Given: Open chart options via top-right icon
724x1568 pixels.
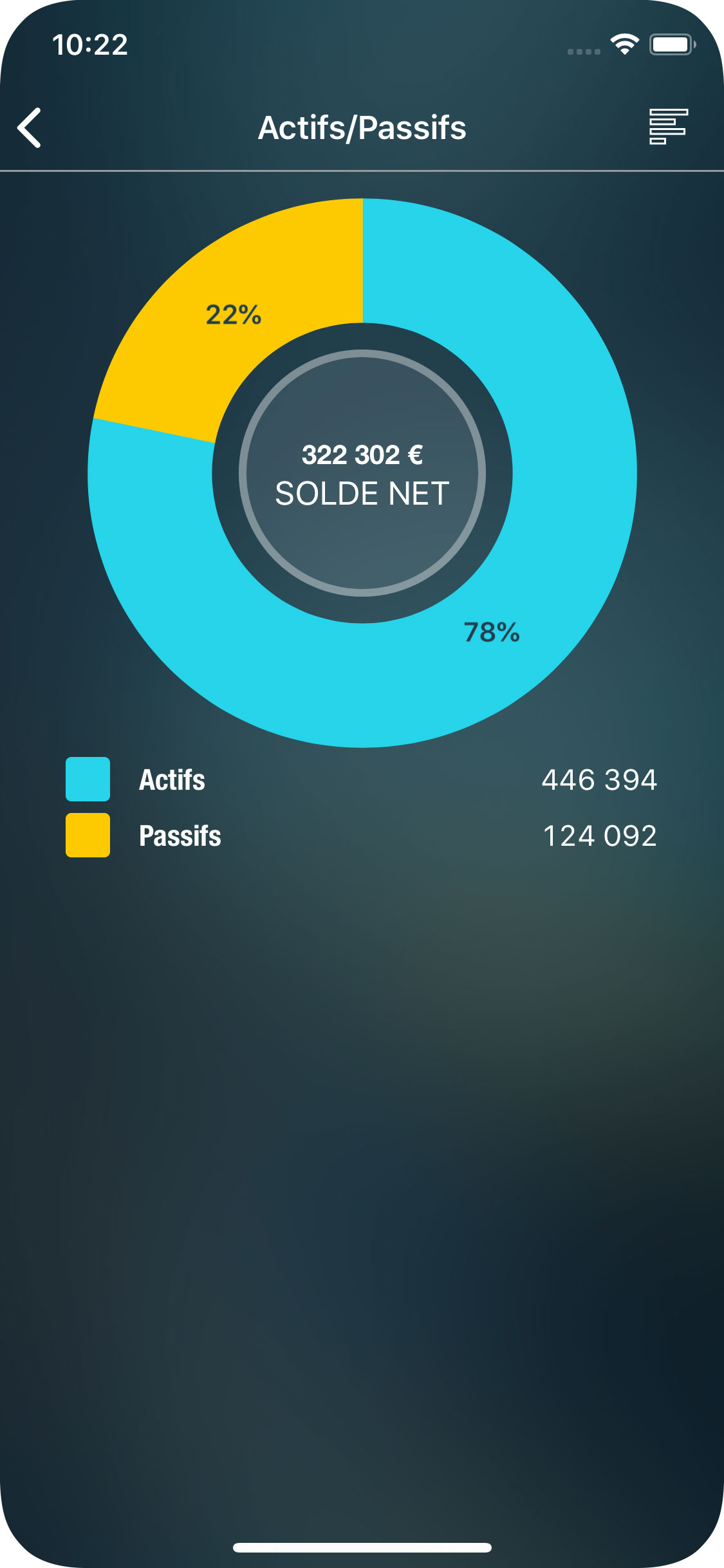Looking at the screenshot, I should pyautogui.click(x=669, y=127).
